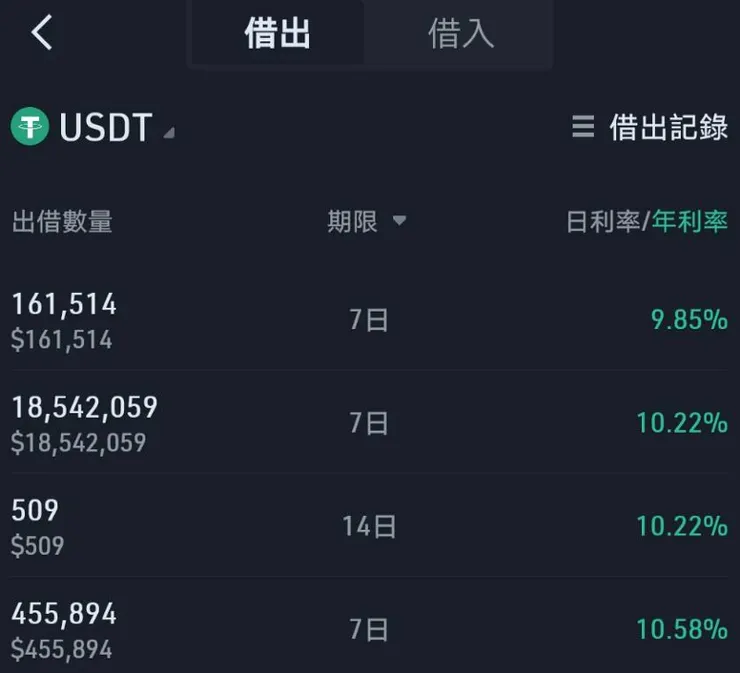Sort by 期限 term

[x=367, y=222]
